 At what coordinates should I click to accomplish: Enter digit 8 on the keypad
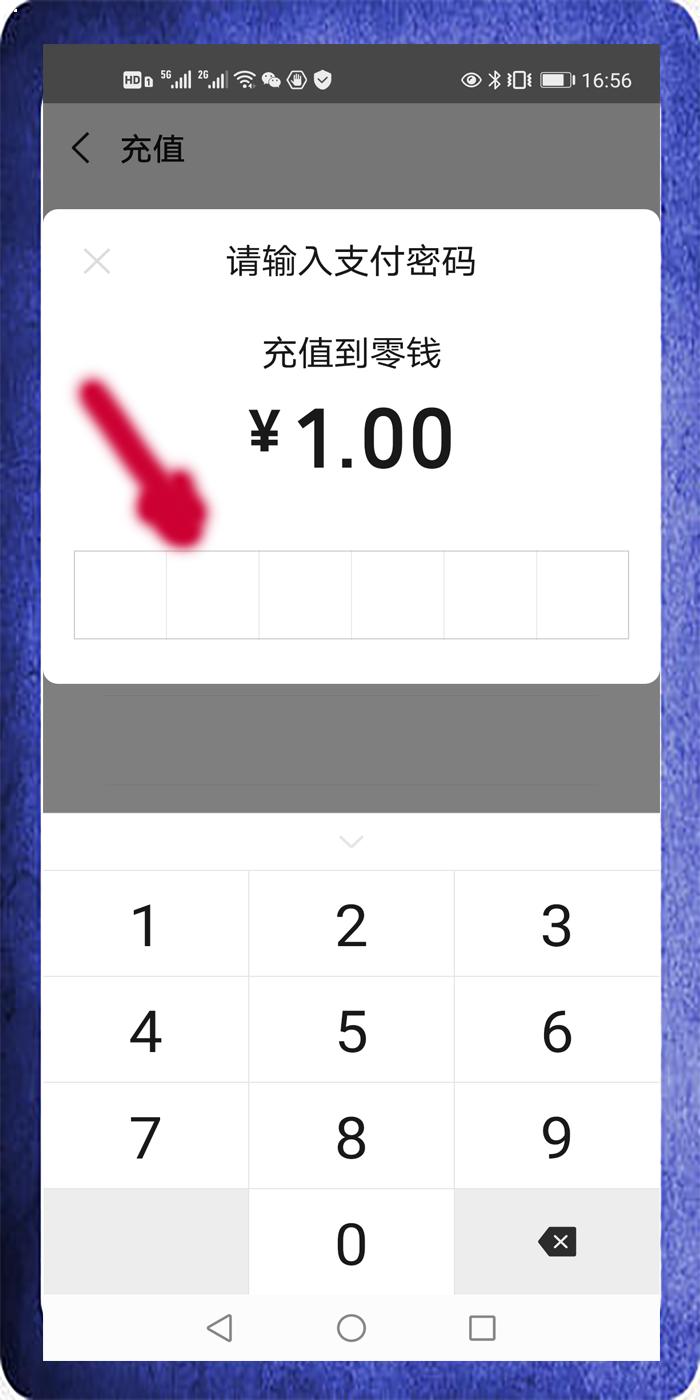point(351,1137)
